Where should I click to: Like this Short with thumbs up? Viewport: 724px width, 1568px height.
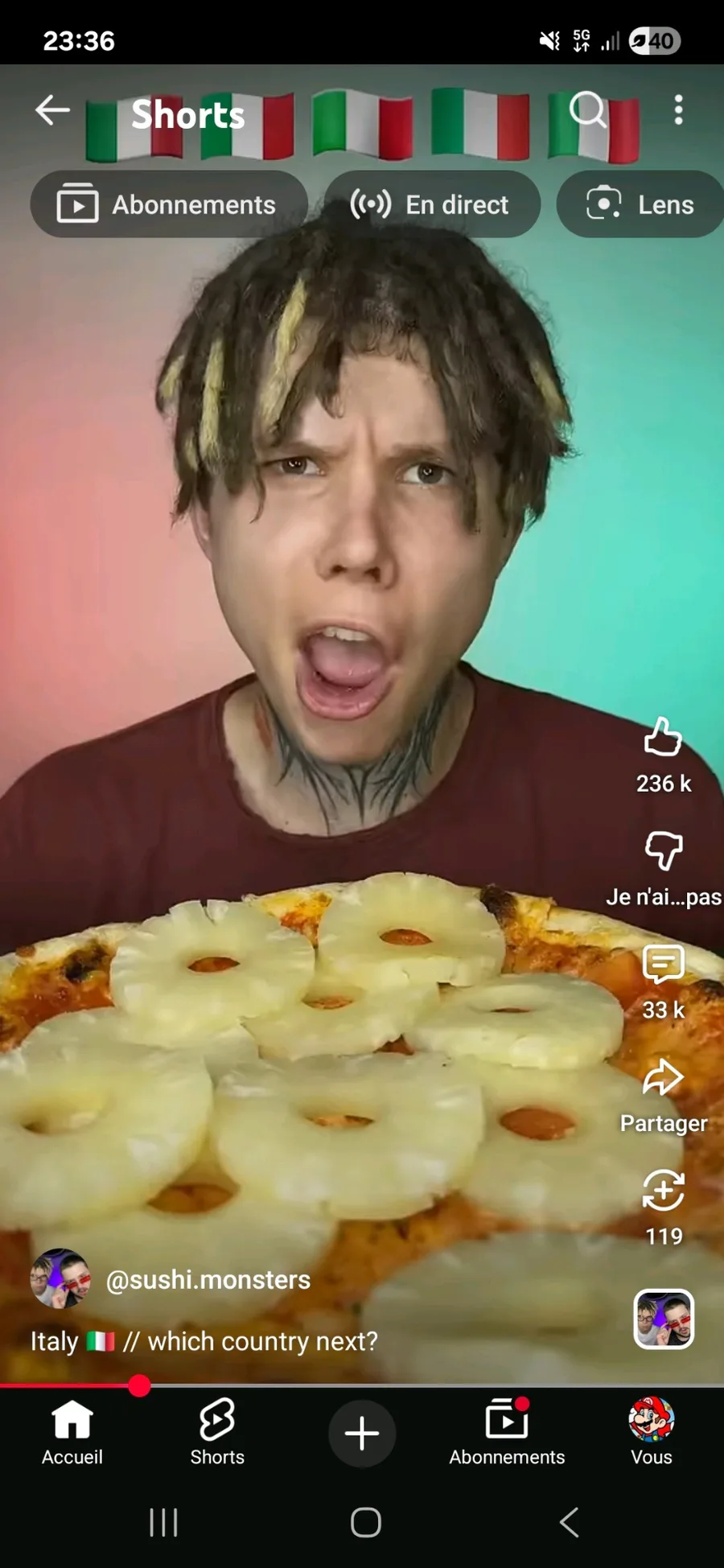point(663,738)
